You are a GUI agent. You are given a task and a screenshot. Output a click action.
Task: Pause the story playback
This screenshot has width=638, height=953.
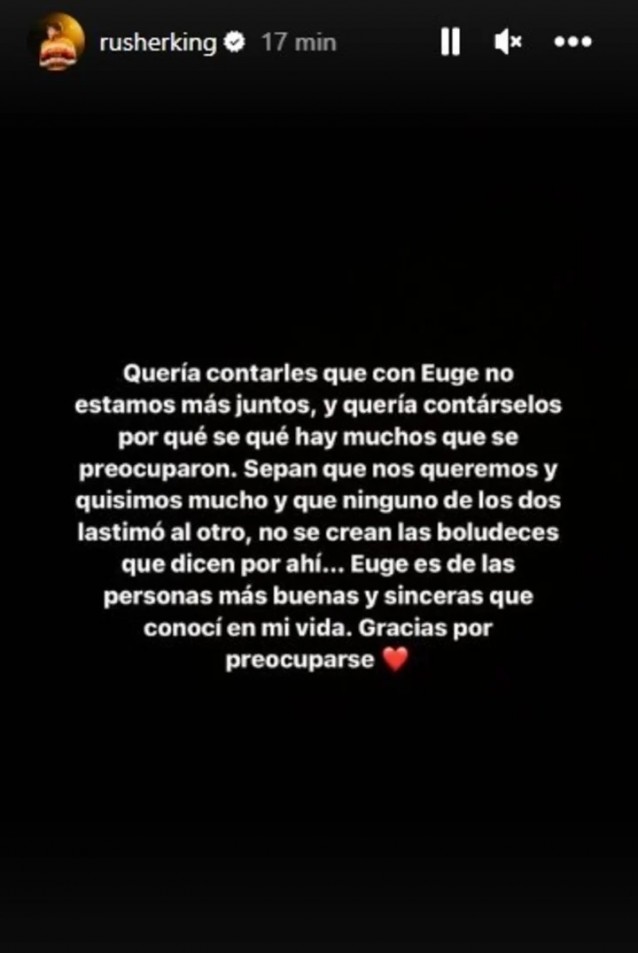(x=450, y=42)
